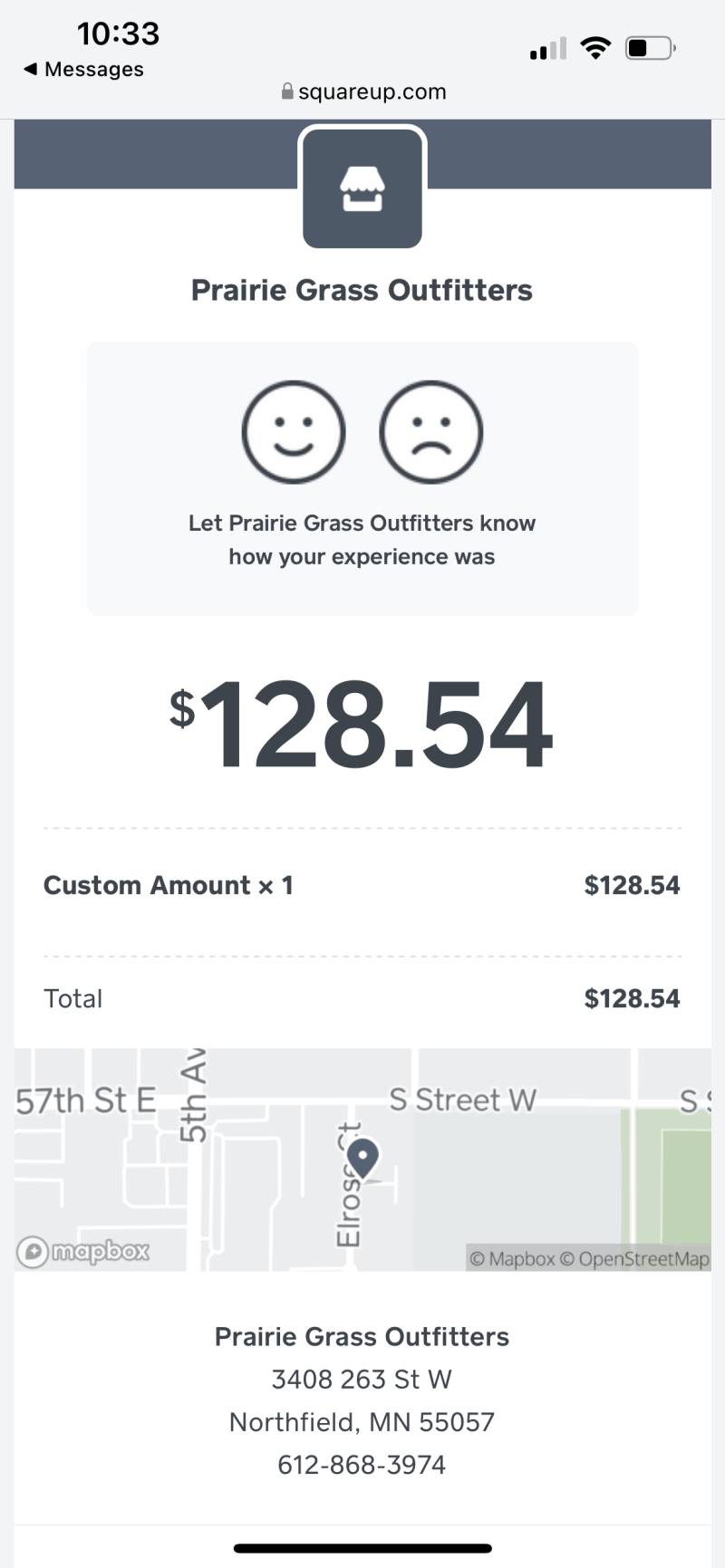Tap the squareup.com address bar
Image resolution: width=725 pixels, height=1568 pixels.
[363, 91]
